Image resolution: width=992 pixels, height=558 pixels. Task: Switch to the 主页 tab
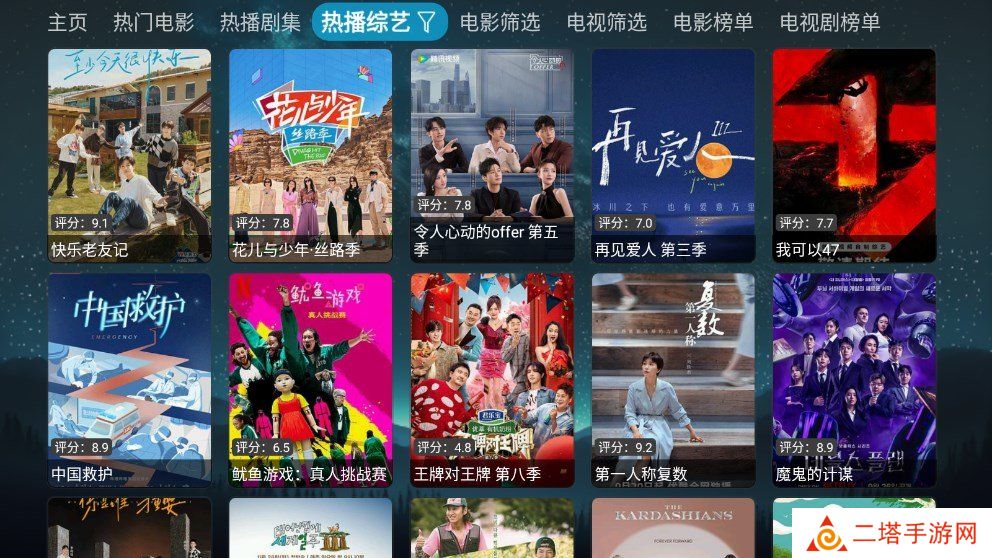(x=67, y=22)
